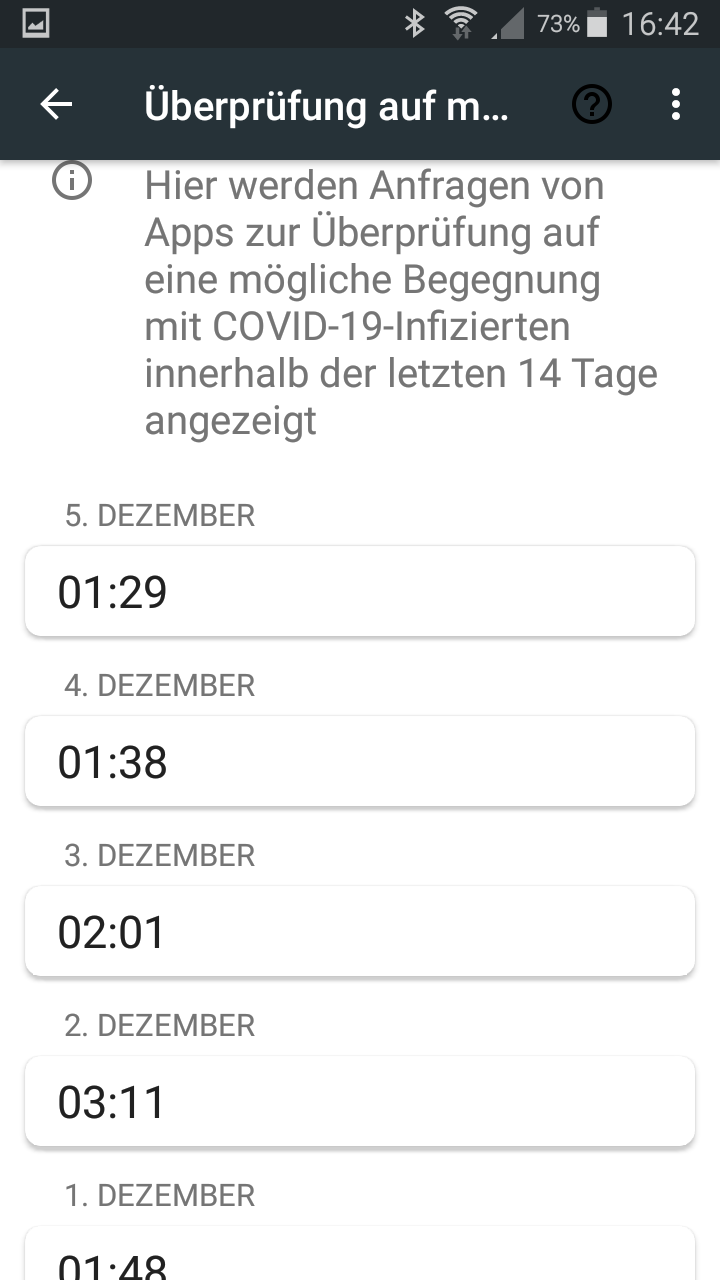Tap the Wi-Fi status icon
Image resolution: width=720 pixels, height=1280 pixels.
click(x=461, y=22)
